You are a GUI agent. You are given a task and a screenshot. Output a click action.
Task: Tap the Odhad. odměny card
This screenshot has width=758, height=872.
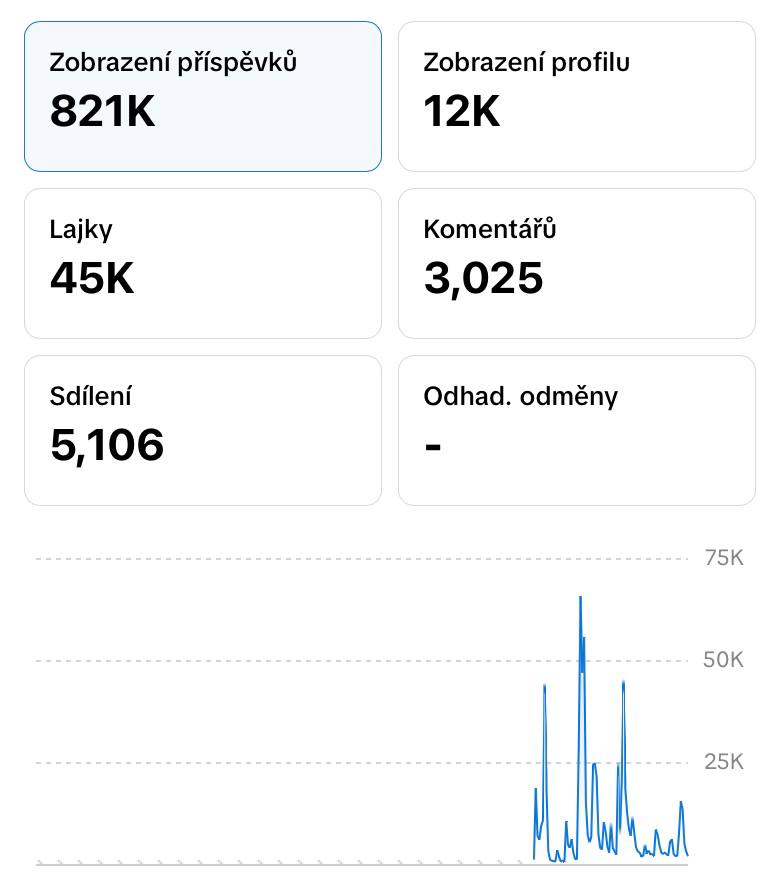click(x=577, y=430)
